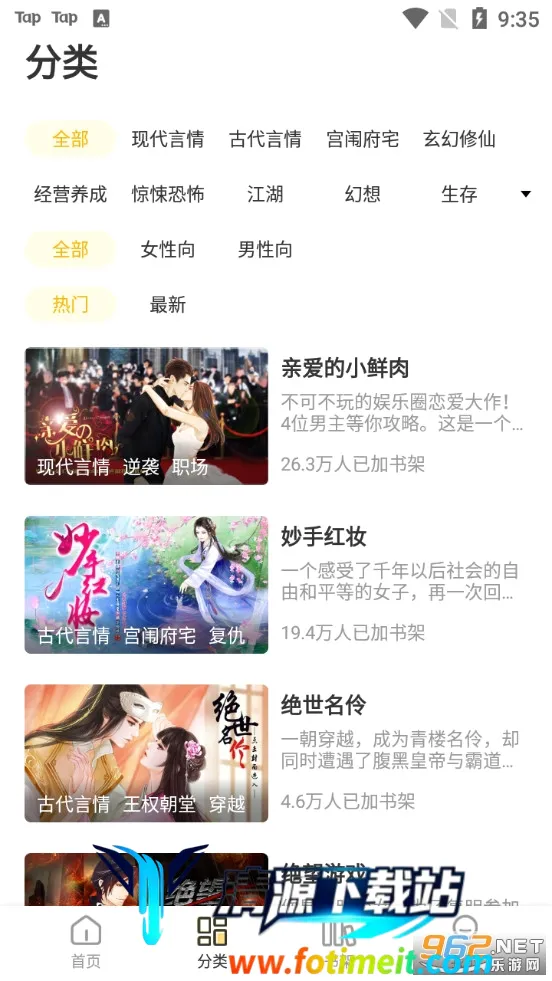Open the story 妙手红妆
Viewport: 552px width, 981px height.
(x=275, y=585)
